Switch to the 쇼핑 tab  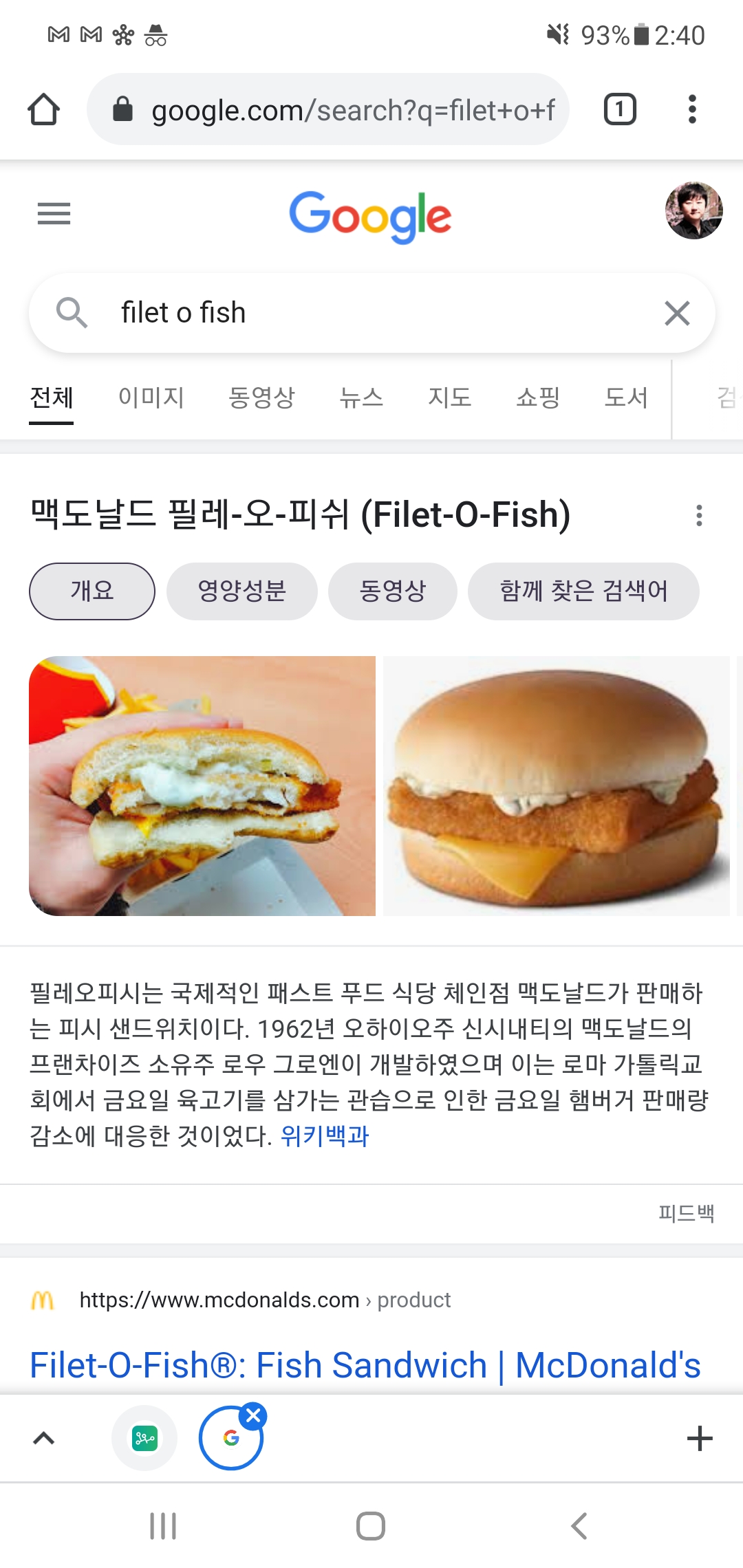point(538,398)
